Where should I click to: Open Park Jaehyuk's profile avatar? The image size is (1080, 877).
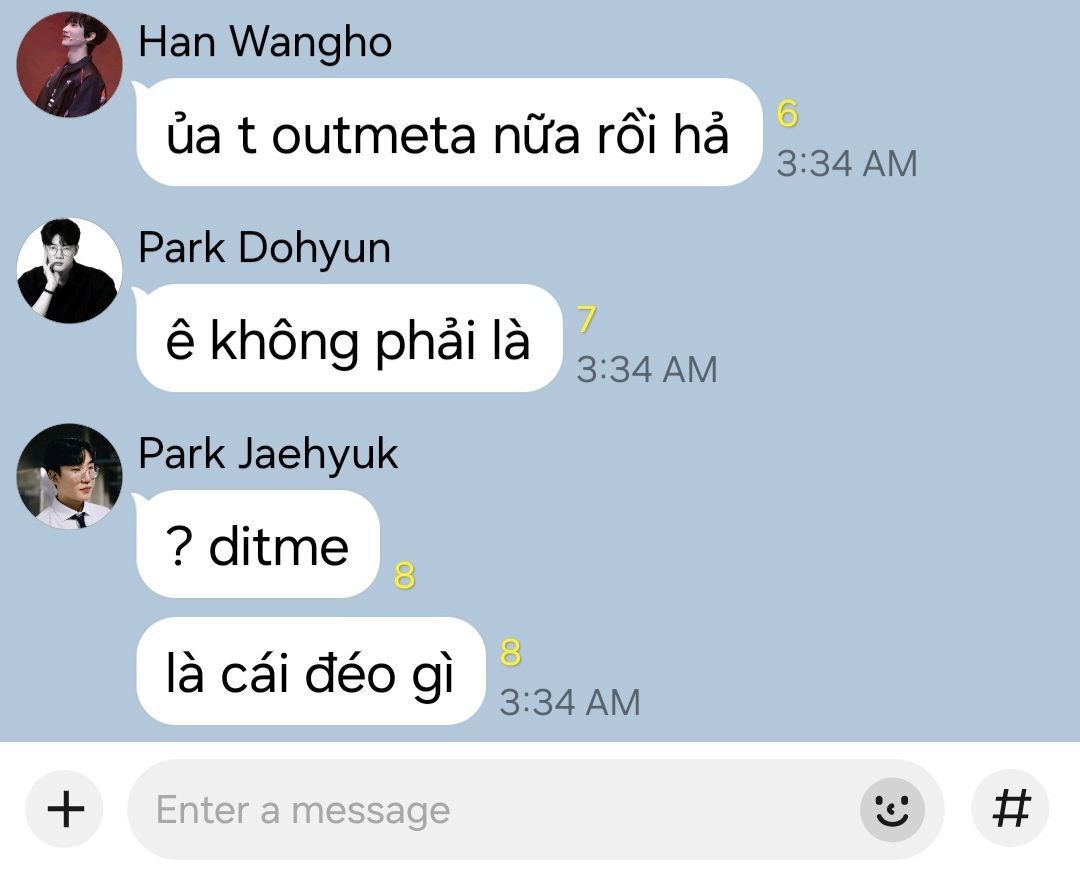coord(70,477)
